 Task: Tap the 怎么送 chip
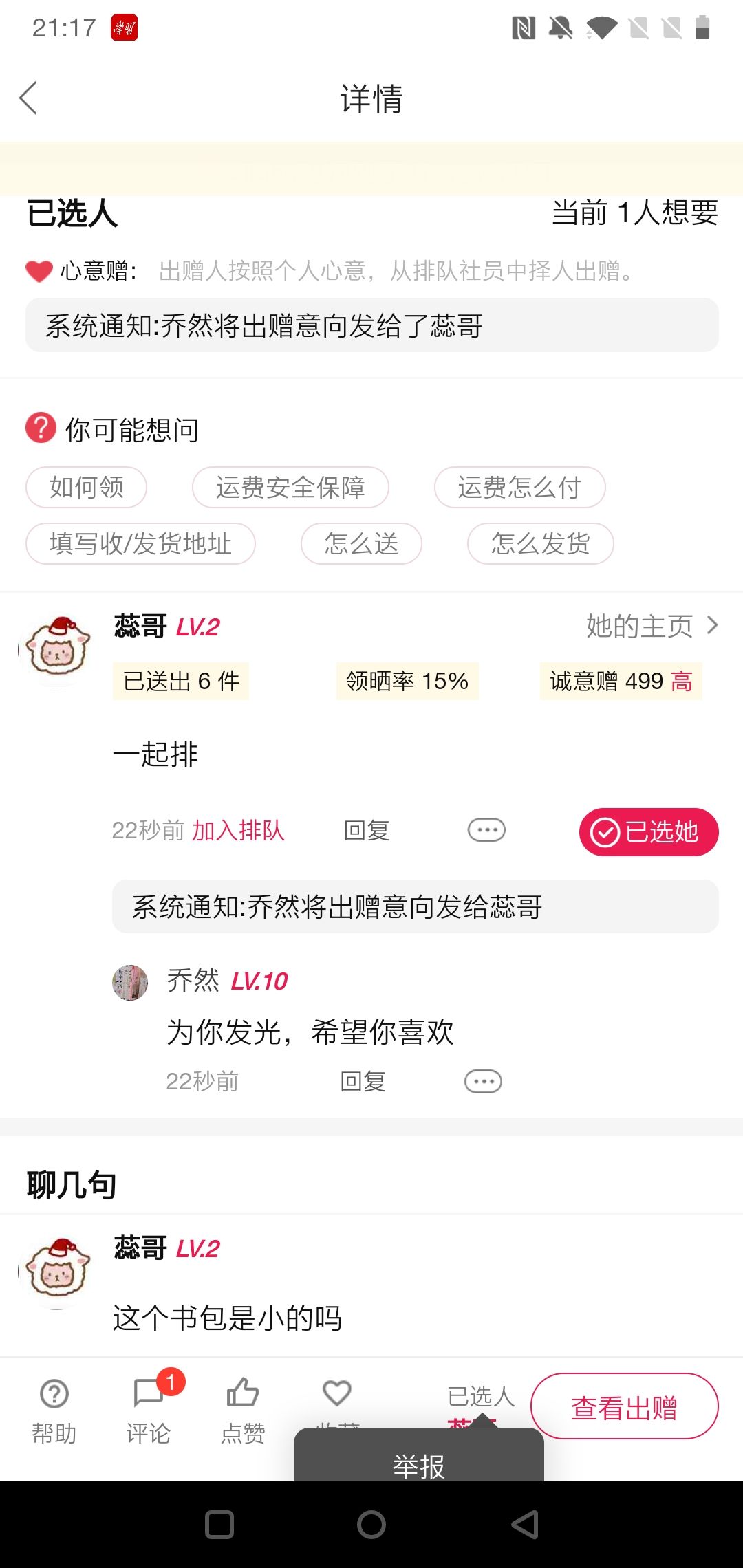pyautogui.click(x=361, y=544)
